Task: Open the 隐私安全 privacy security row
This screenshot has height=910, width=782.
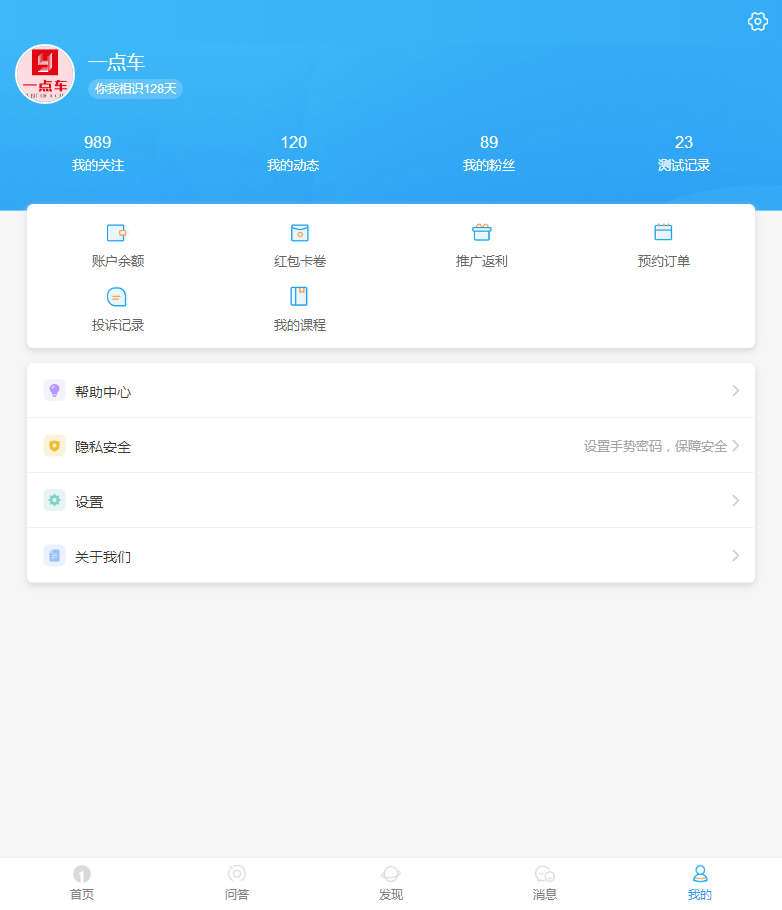Action: click(x=391, y=446)
